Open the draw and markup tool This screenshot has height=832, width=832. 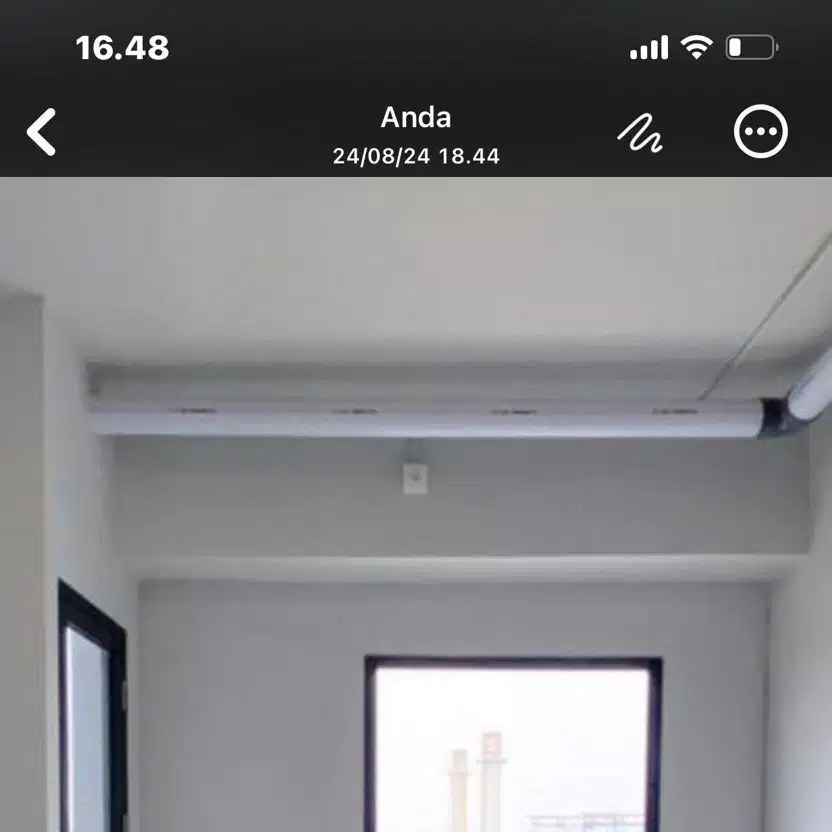[640, 132]
